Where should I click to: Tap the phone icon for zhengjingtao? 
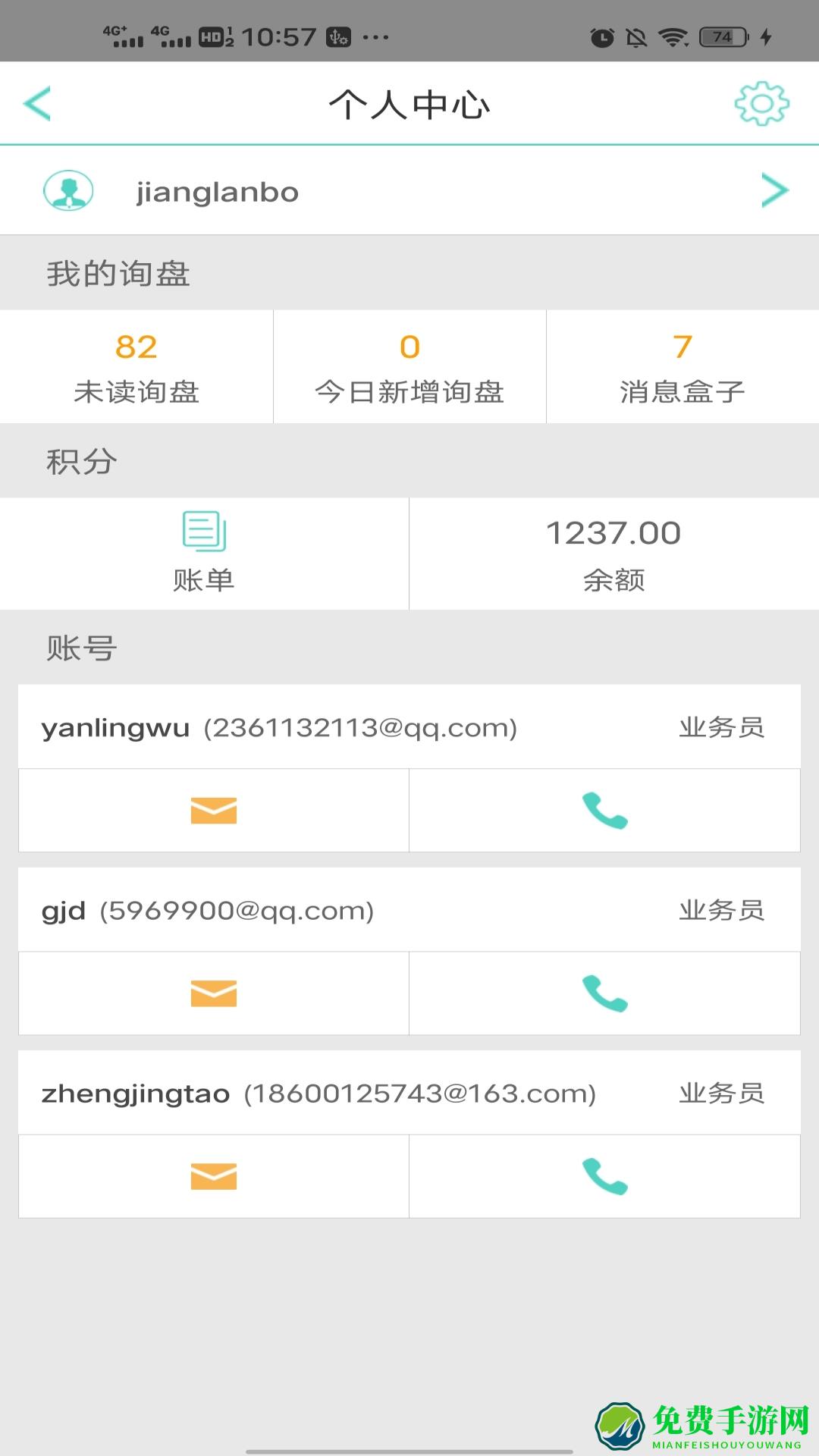pos(604,1176)
